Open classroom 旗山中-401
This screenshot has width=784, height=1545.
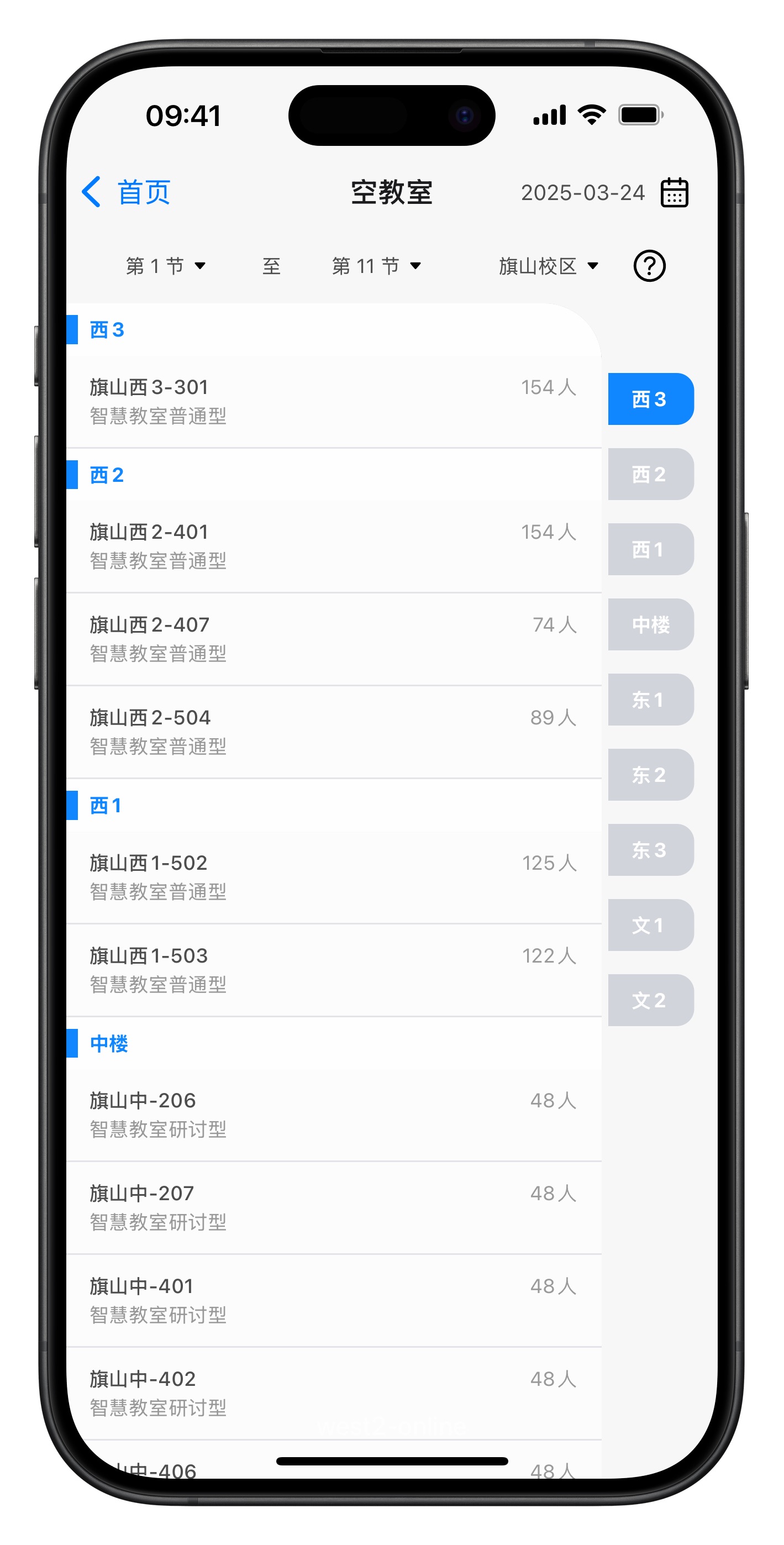click(x=334, y=1300)
